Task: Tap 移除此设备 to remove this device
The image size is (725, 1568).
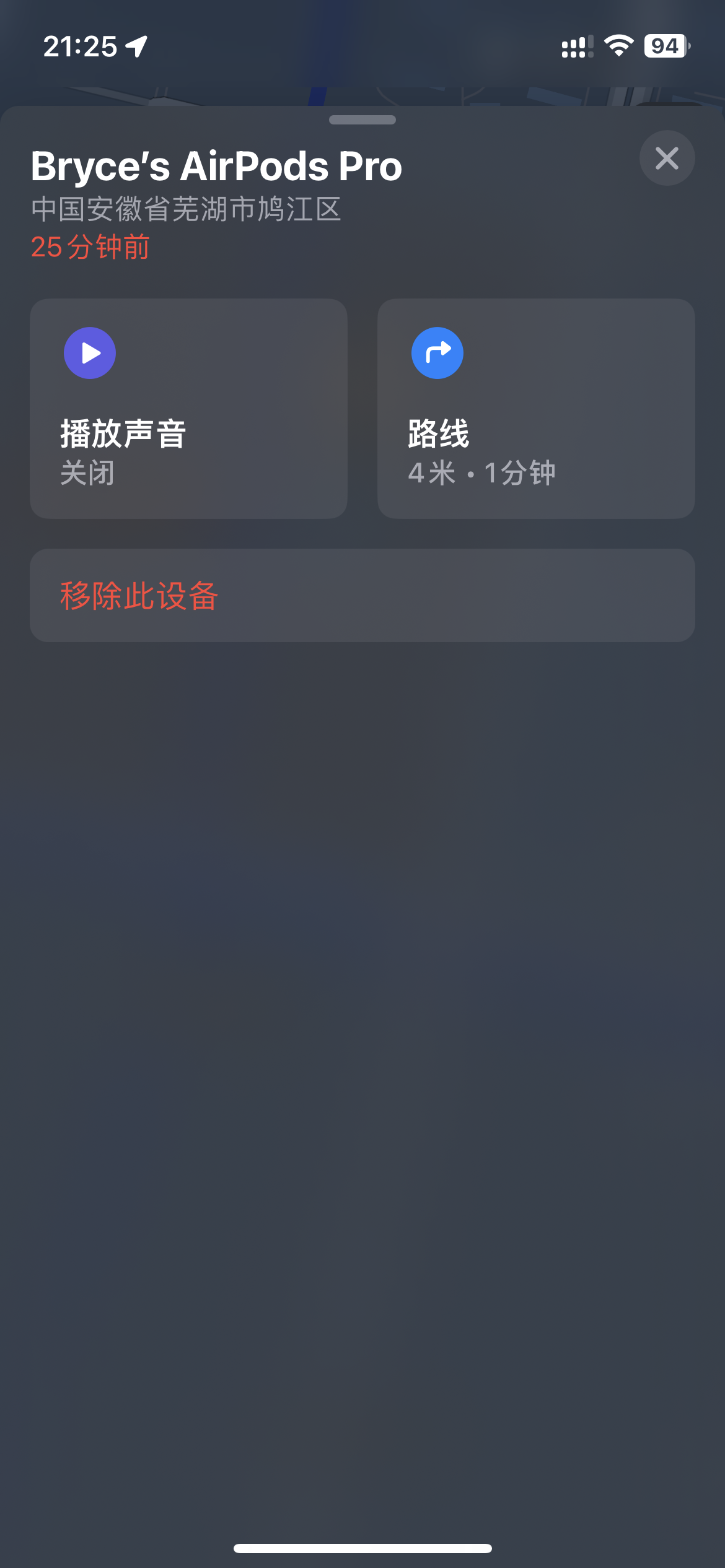Action: point(362,596)
